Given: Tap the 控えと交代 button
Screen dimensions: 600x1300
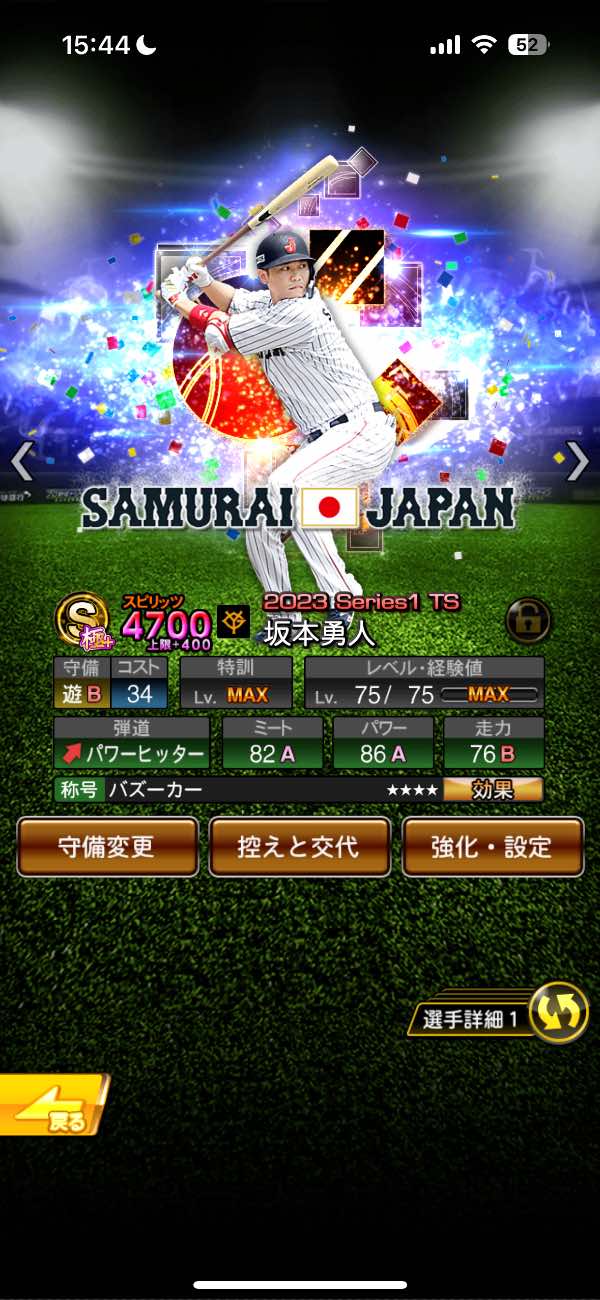Looking at the screenshot, I should pyautogui.click(x=300, y=847).
